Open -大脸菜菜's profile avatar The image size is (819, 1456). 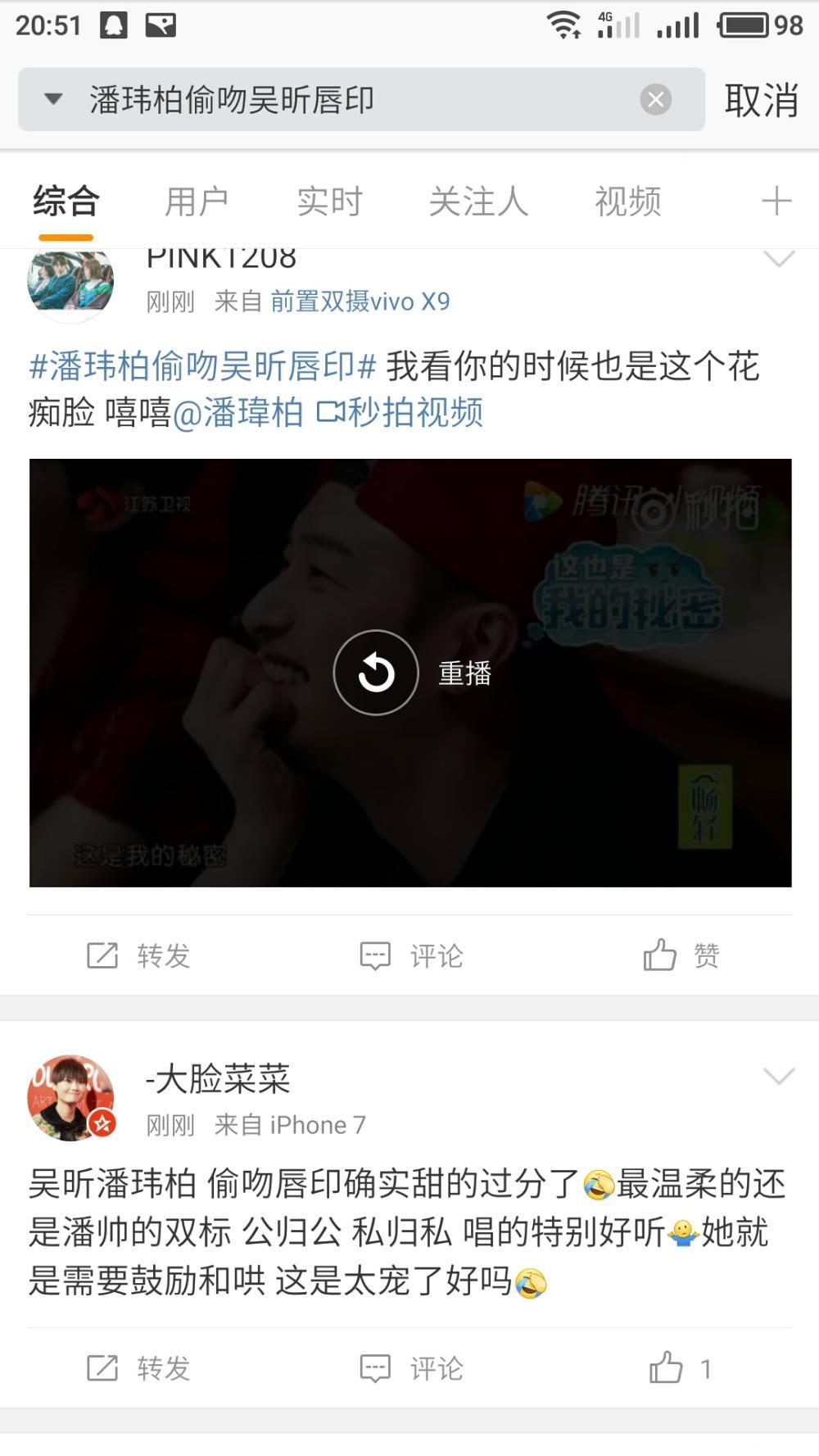point(71,1098)
